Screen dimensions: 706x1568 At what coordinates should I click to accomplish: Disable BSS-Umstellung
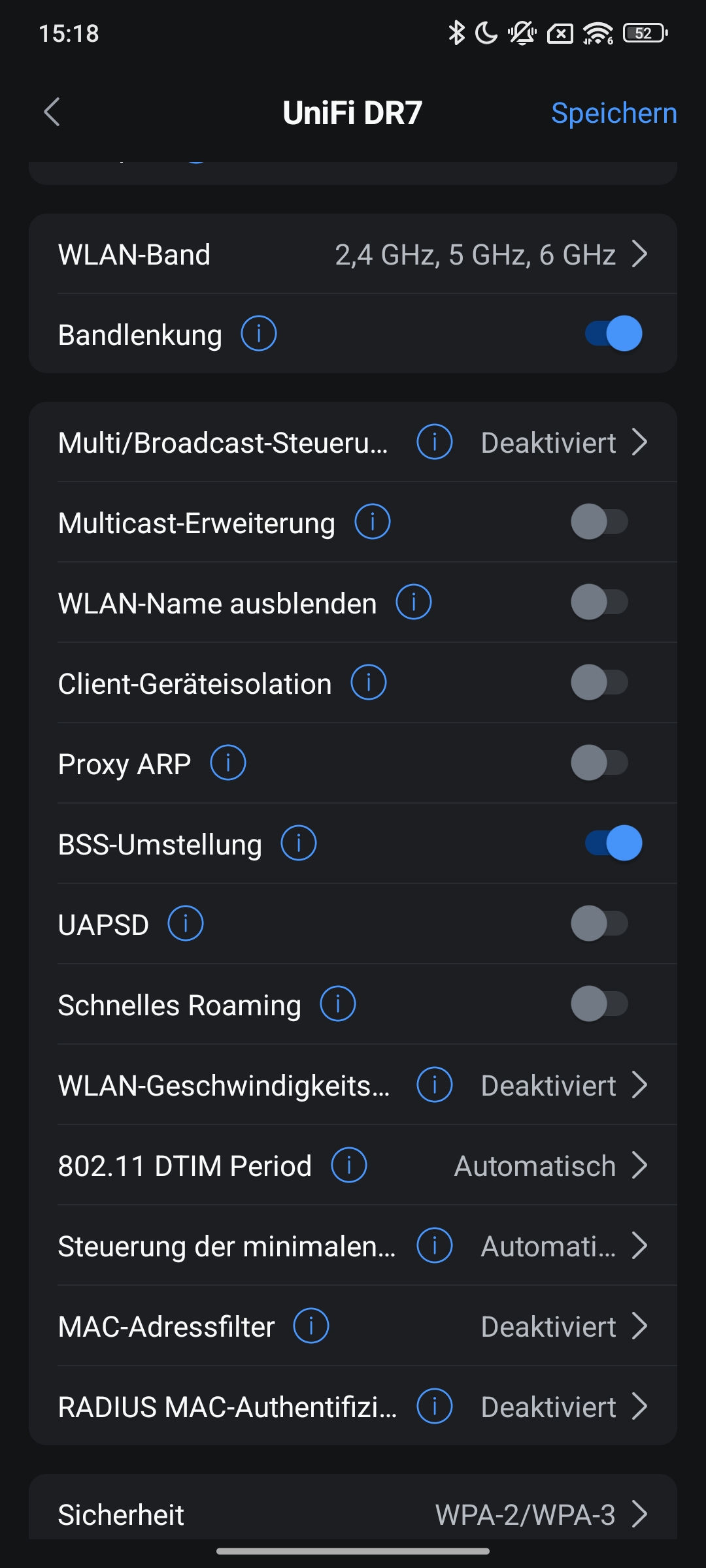(613, 843)
